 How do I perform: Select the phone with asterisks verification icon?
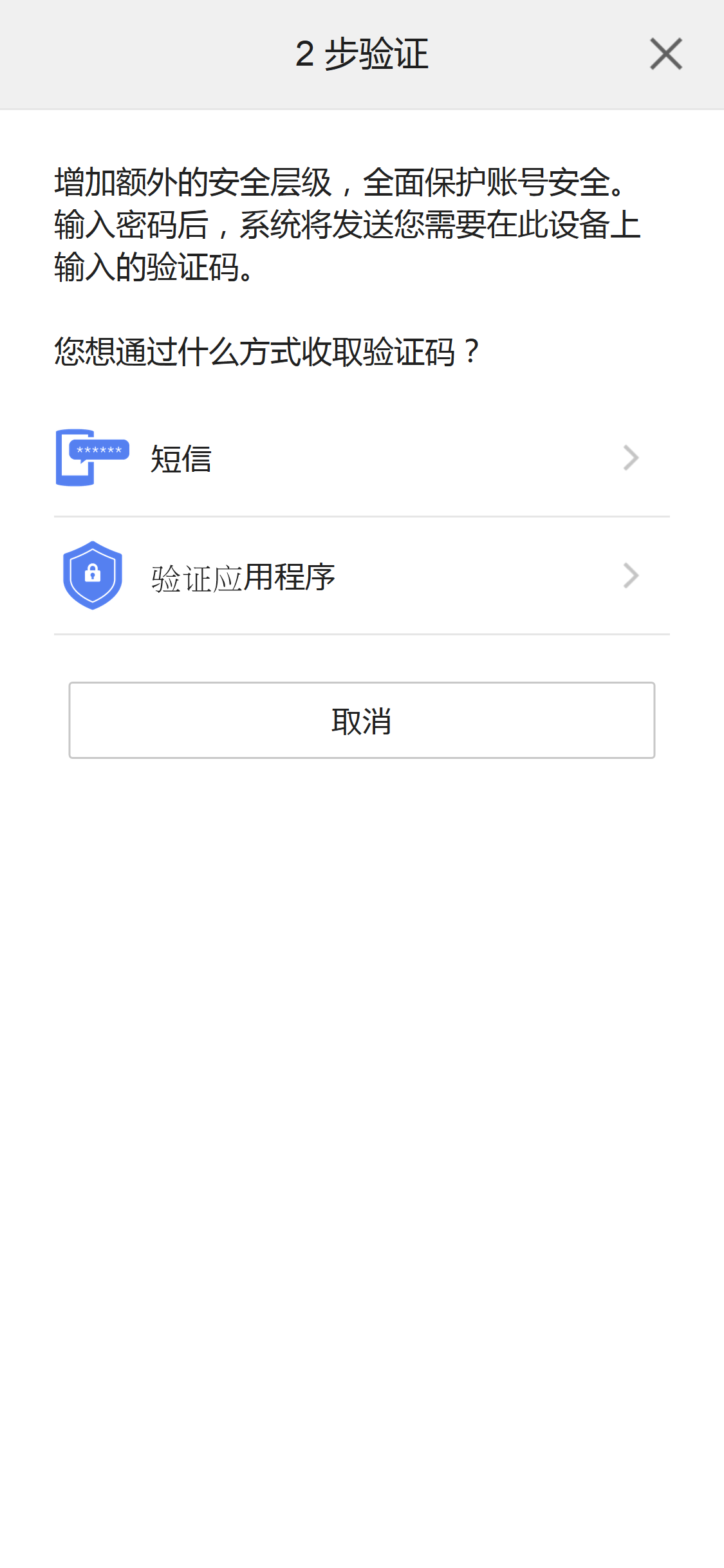93,457
